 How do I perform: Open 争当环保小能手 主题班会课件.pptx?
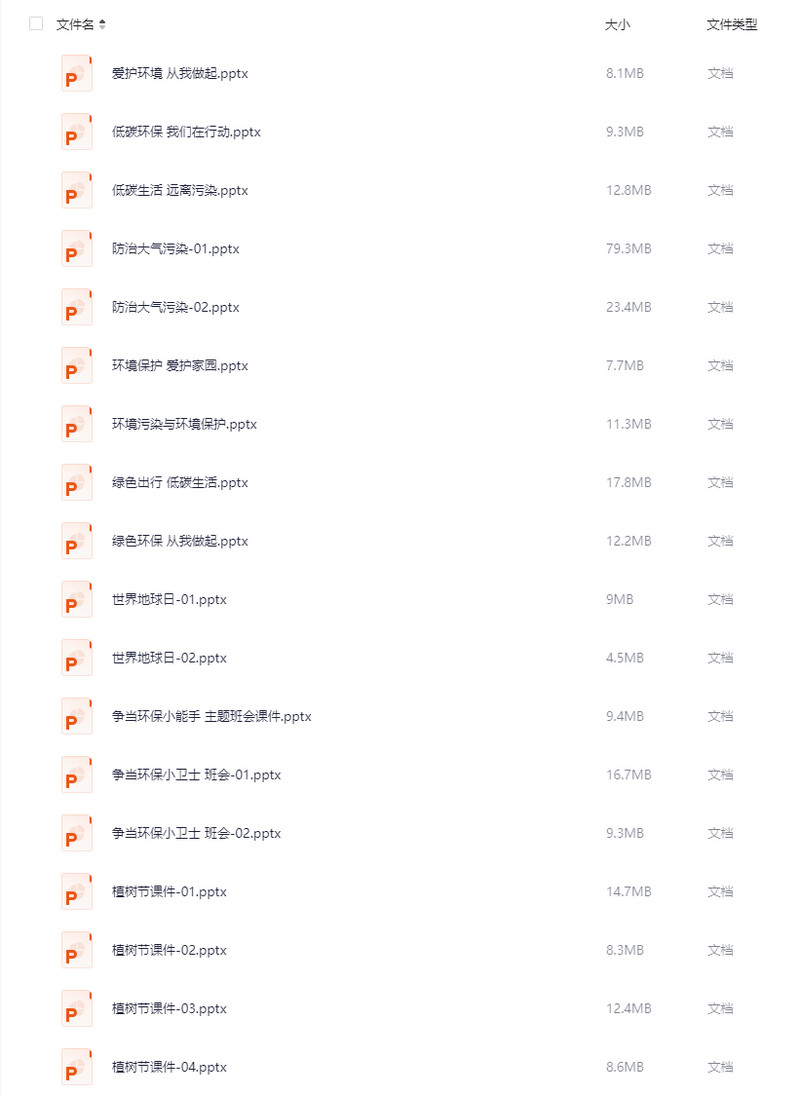212,717
